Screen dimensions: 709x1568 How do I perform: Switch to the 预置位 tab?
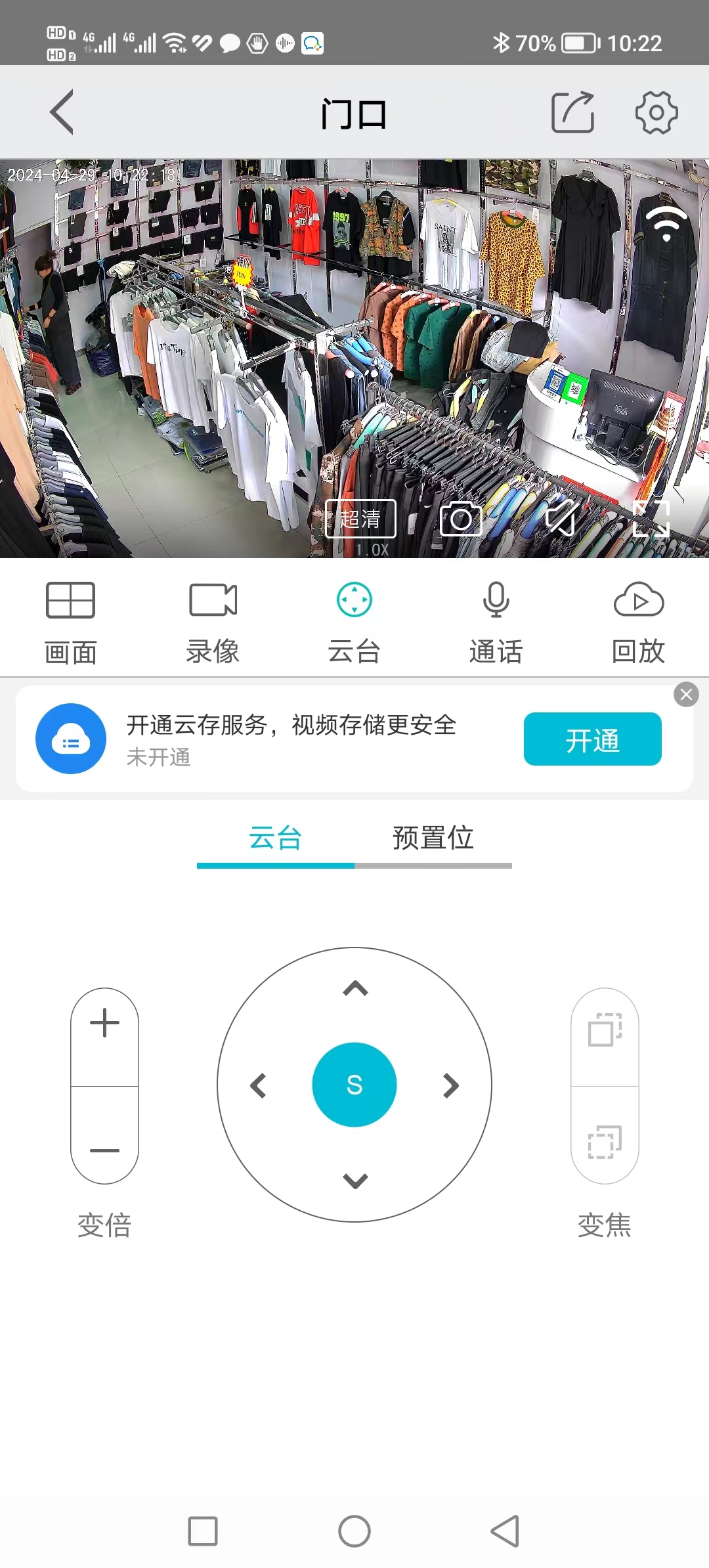point(433,838)
